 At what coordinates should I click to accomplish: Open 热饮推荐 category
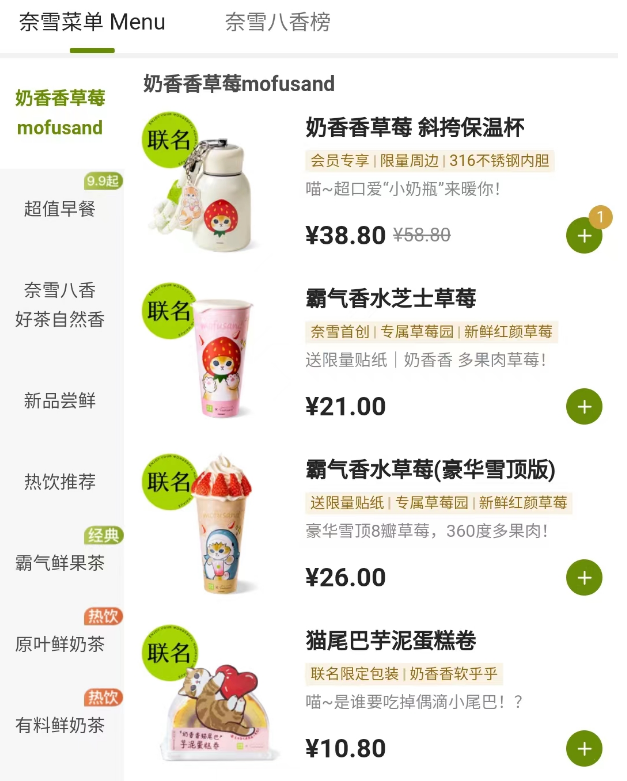pos(60,482)
